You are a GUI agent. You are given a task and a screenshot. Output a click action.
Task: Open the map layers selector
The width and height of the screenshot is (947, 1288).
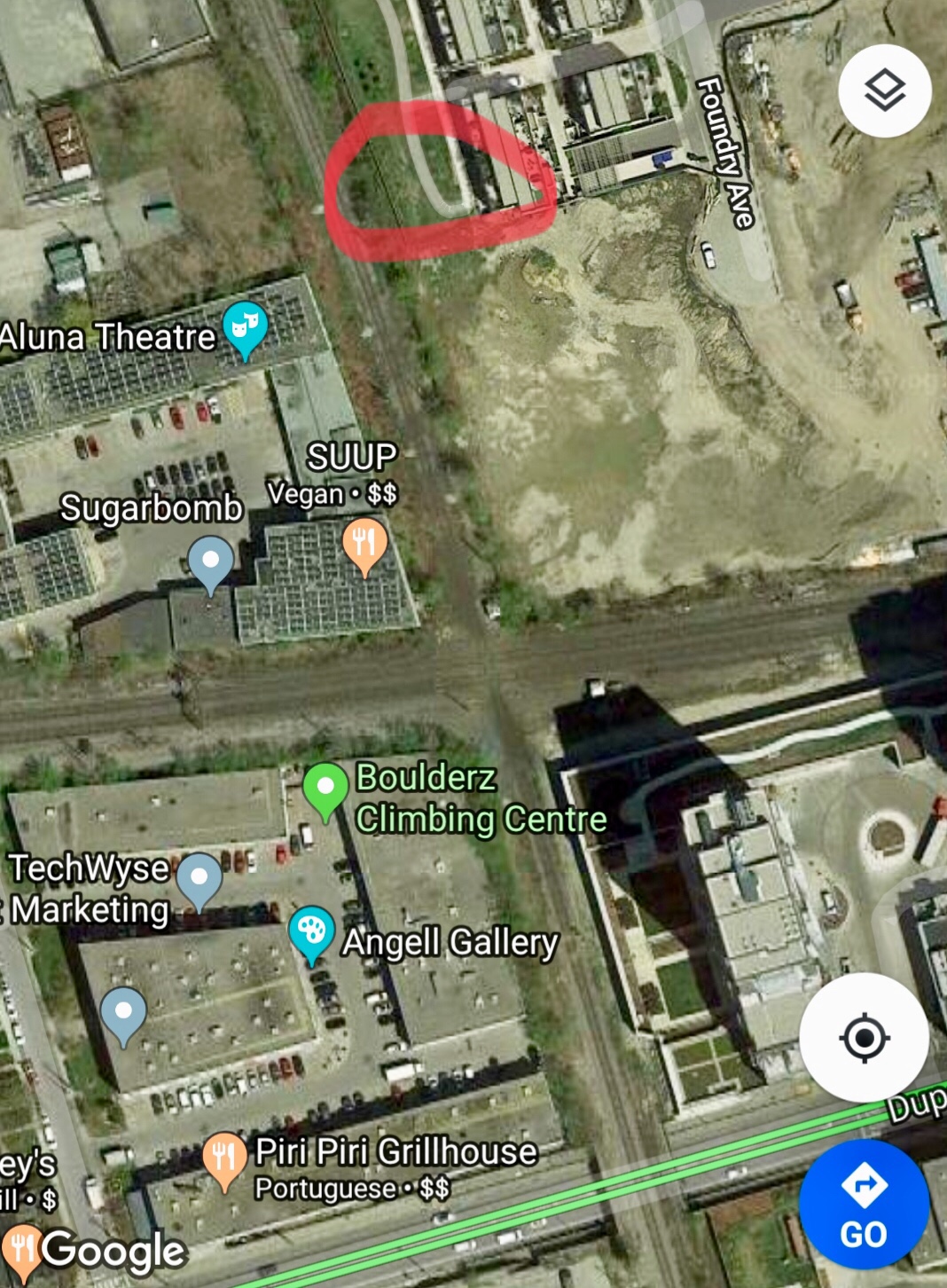[x=884, y=90]
